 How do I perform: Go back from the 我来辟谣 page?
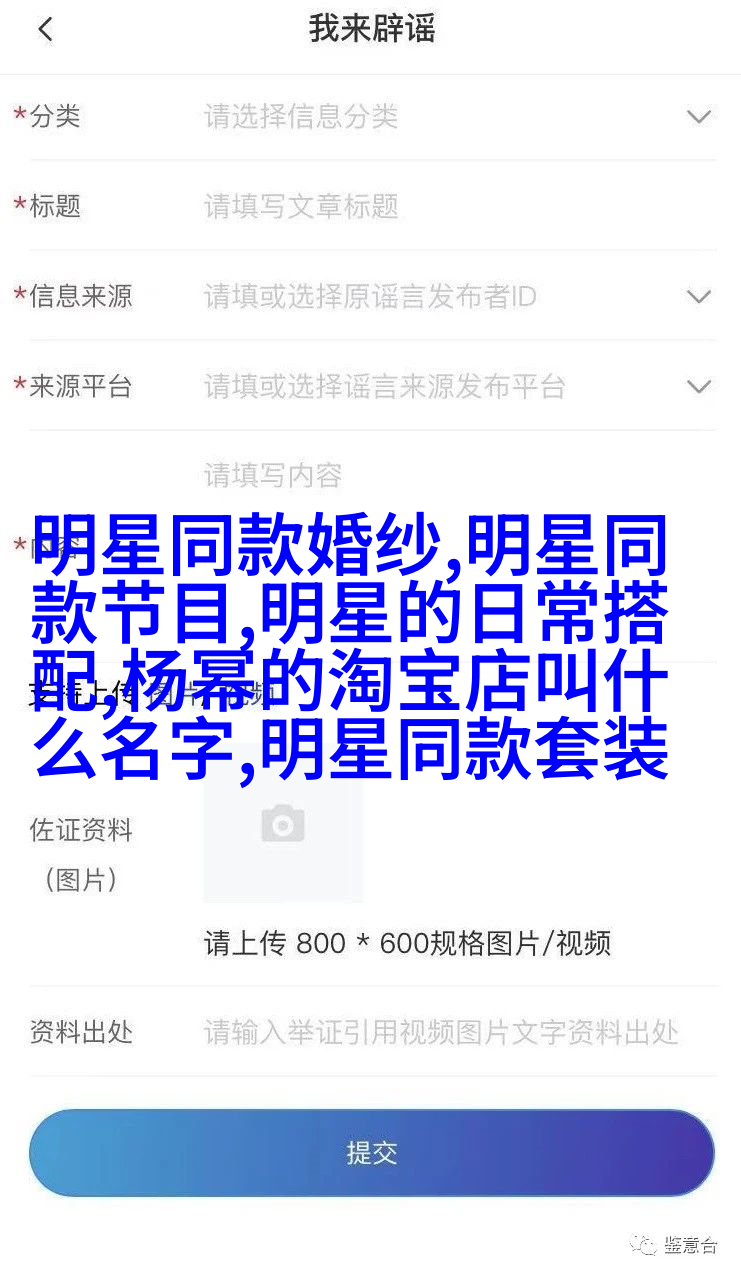45,30
